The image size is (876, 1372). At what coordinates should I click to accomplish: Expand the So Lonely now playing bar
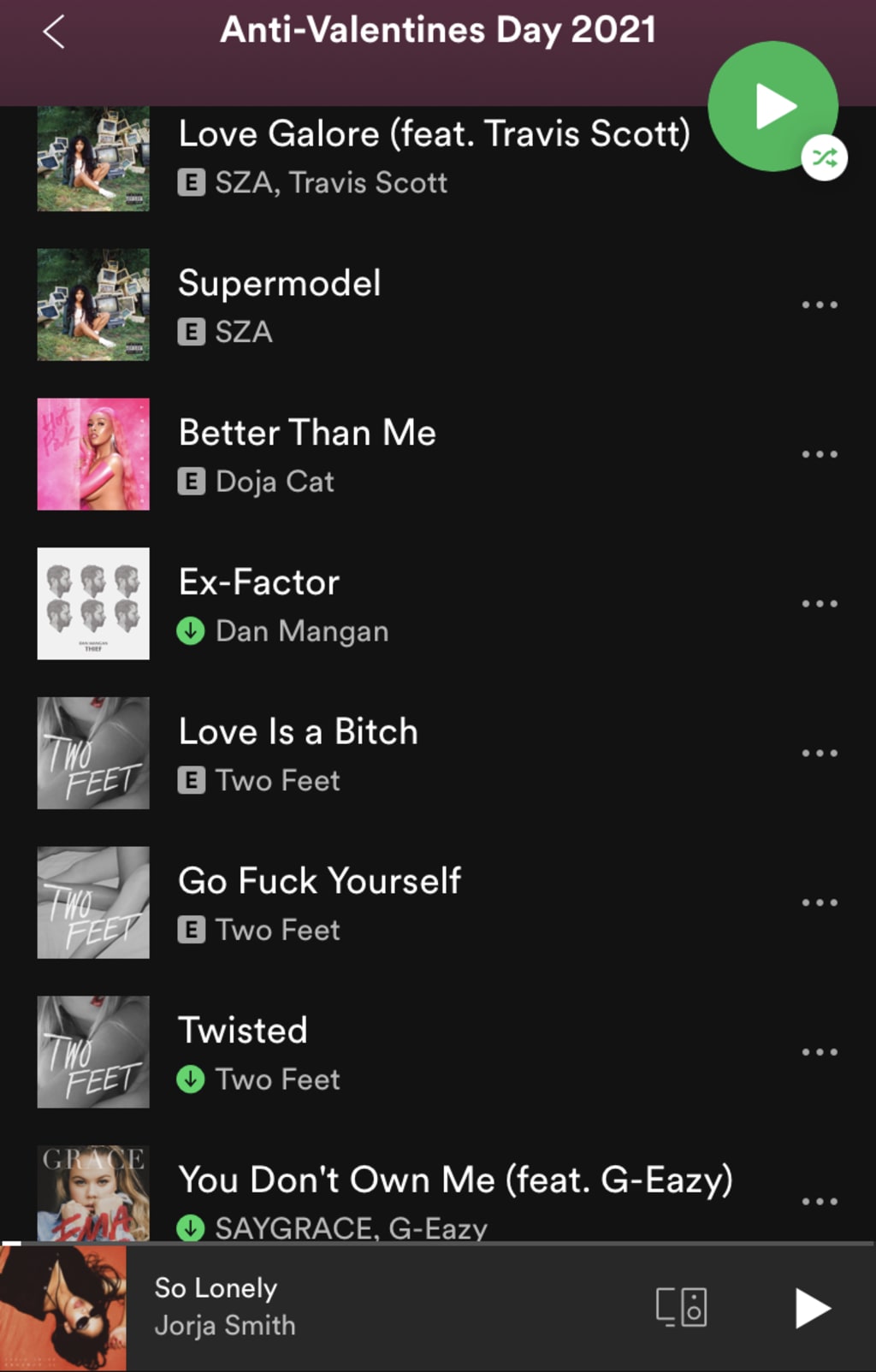342,1307
